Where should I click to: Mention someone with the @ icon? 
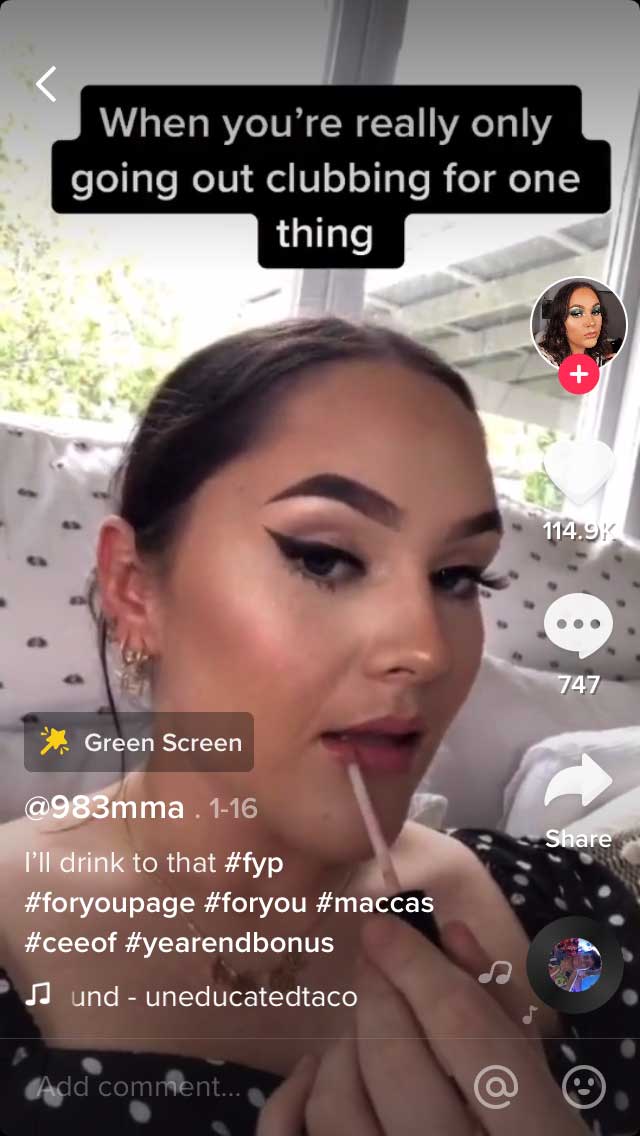[x=496, y=1087]
